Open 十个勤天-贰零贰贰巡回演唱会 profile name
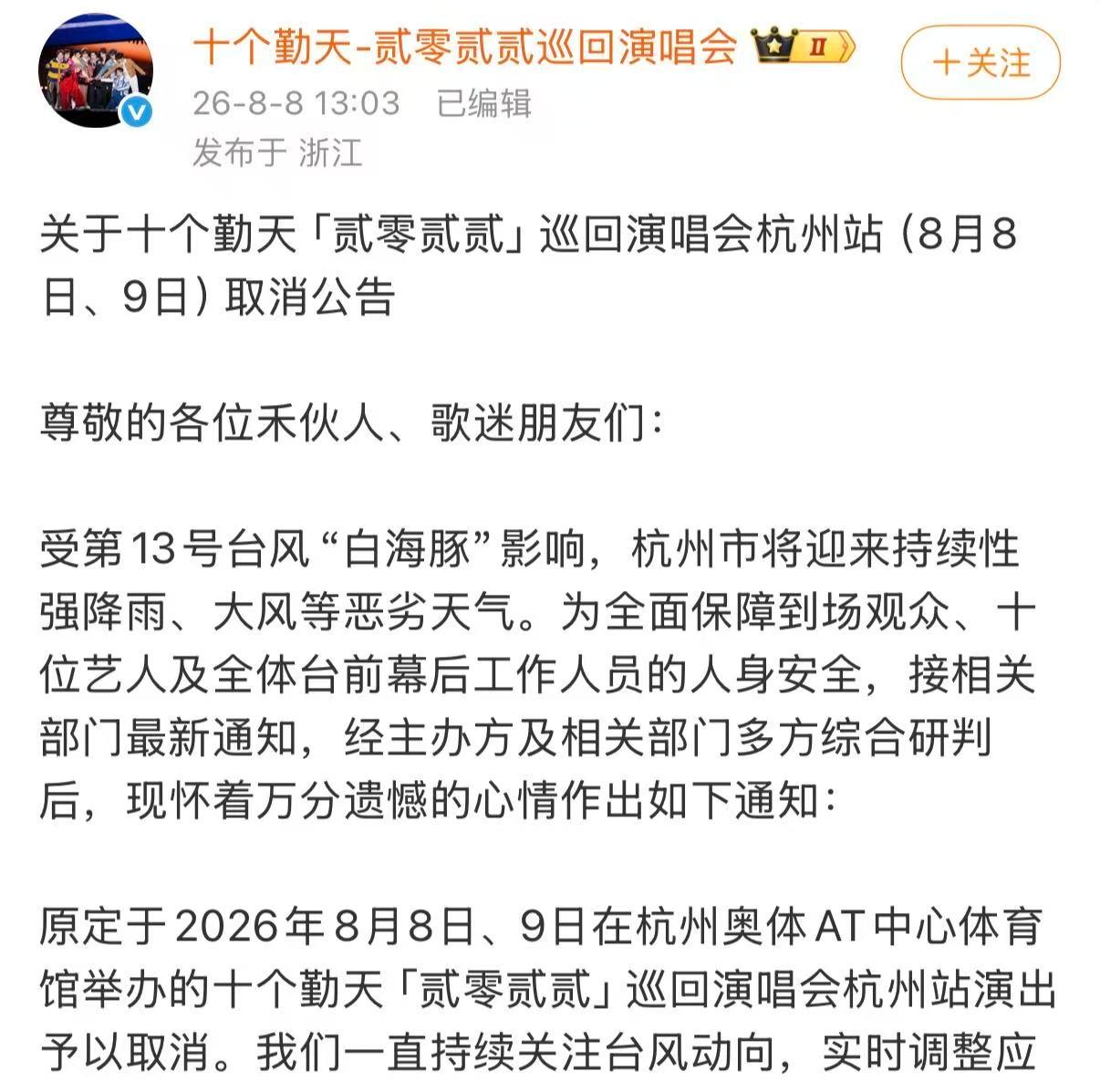The height and width of the screenshot is (1092, 1100). 465,47
